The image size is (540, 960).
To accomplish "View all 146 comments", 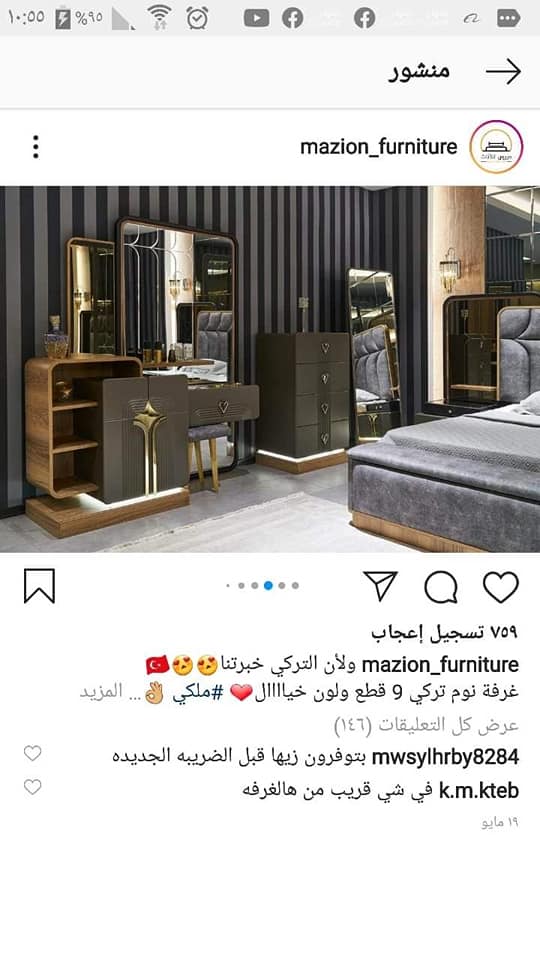I will click(426, 726).
